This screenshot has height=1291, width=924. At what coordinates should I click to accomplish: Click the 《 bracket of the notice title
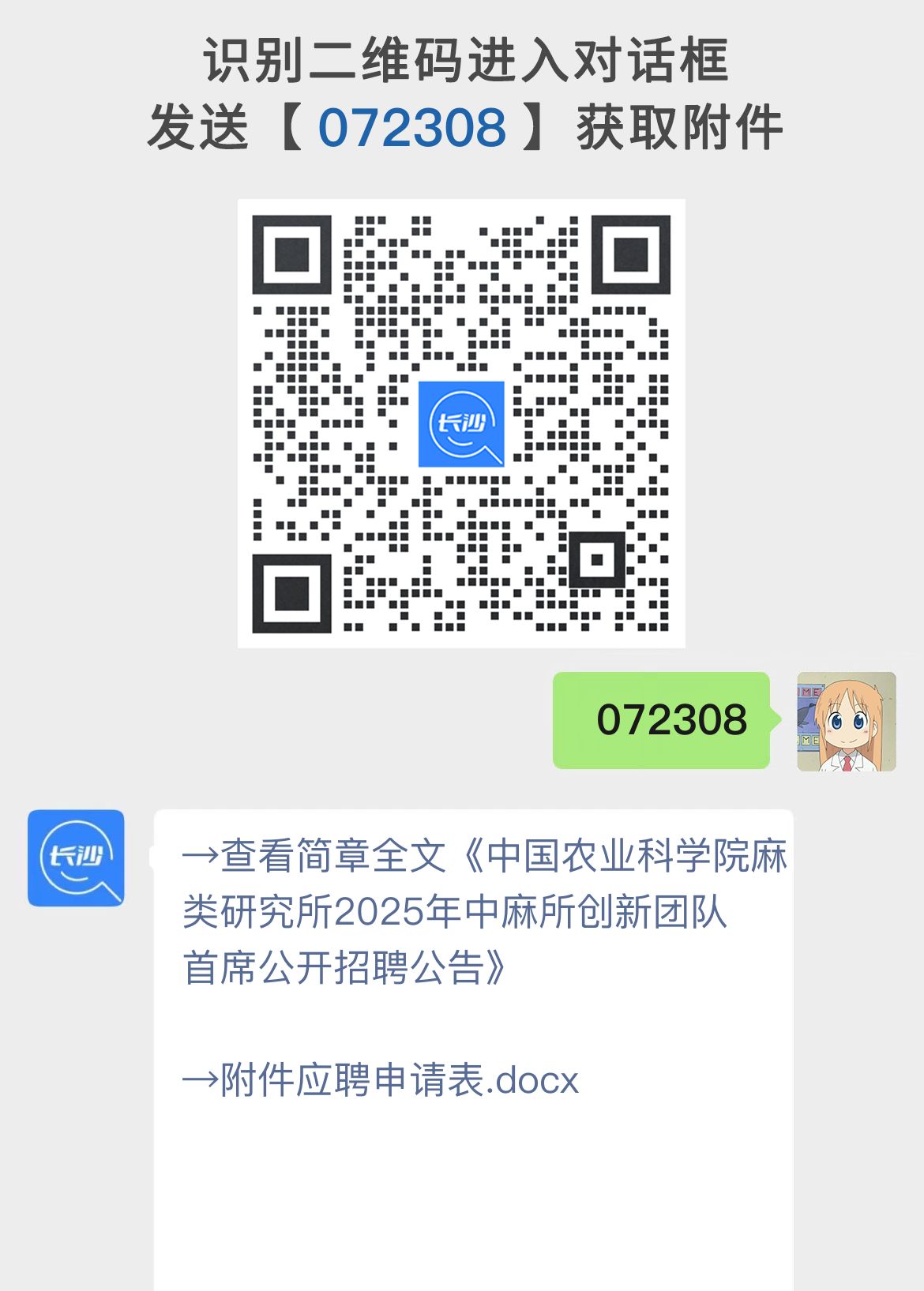pos(474,861)
